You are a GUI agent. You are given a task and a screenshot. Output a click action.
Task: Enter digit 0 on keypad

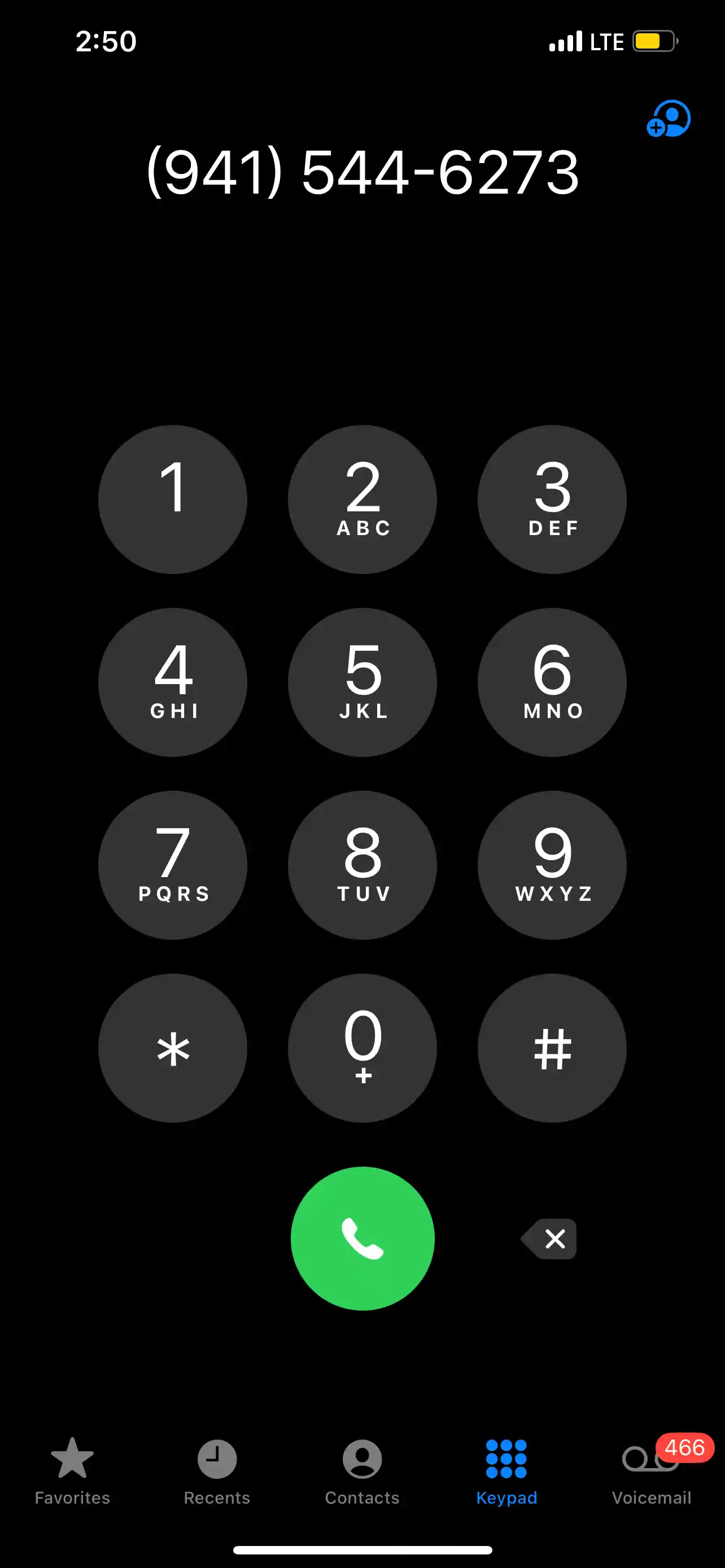pyautogui.click(x=362, y=1048)
